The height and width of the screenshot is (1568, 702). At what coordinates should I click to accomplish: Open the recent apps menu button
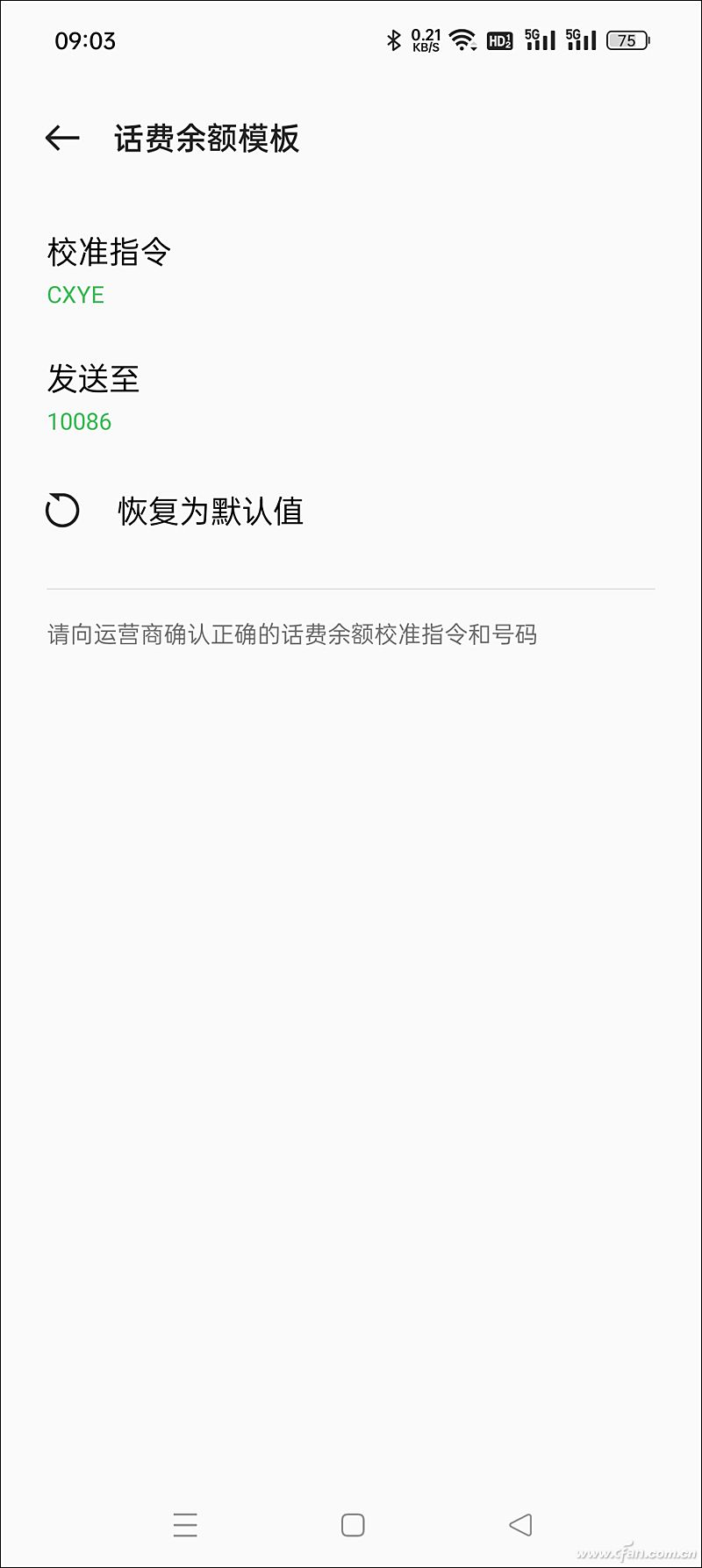(x=185, y=1524)
